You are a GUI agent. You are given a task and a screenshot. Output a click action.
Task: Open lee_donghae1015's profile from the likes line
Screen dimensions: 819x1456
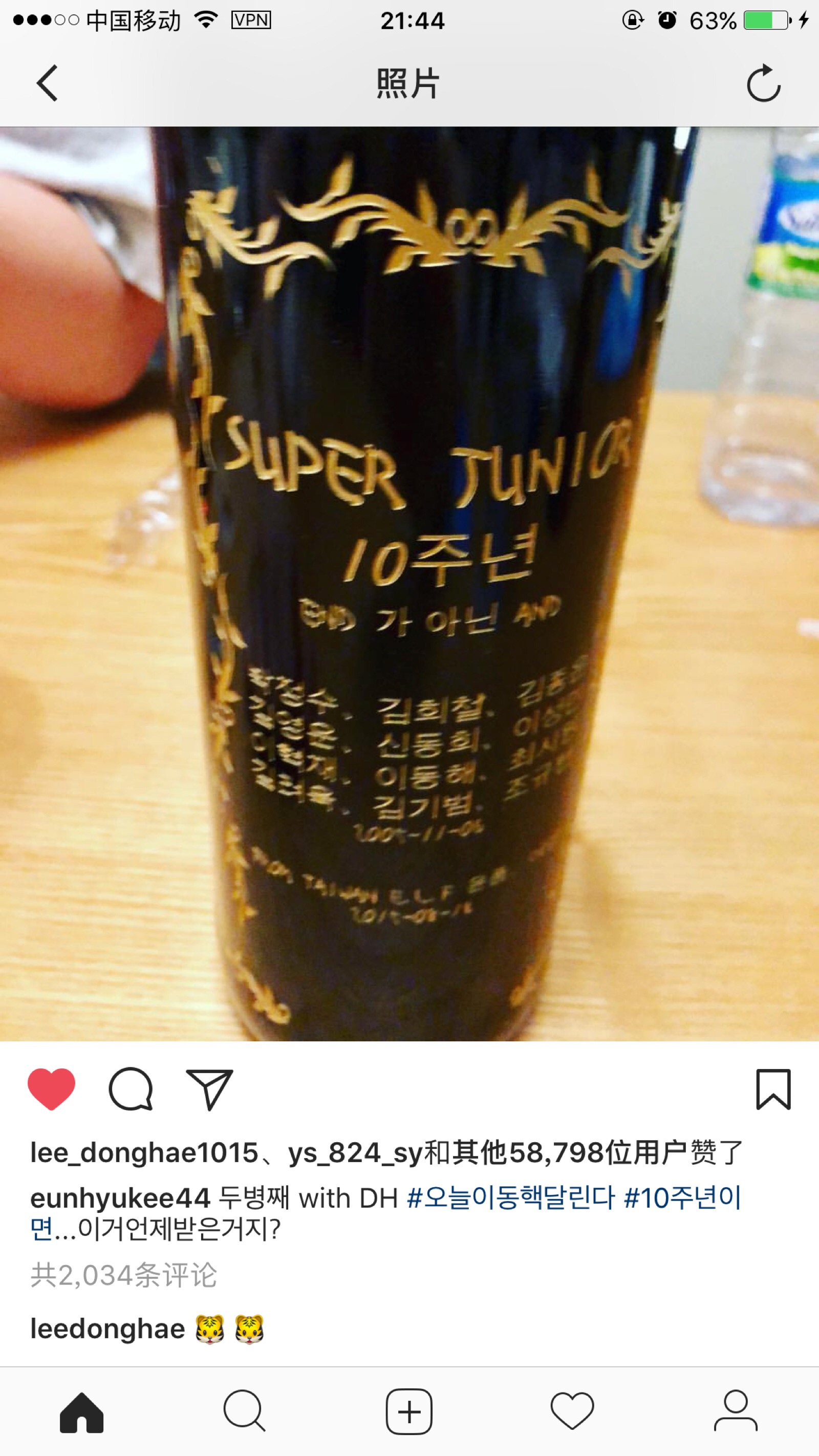[x=144, y=1153]
